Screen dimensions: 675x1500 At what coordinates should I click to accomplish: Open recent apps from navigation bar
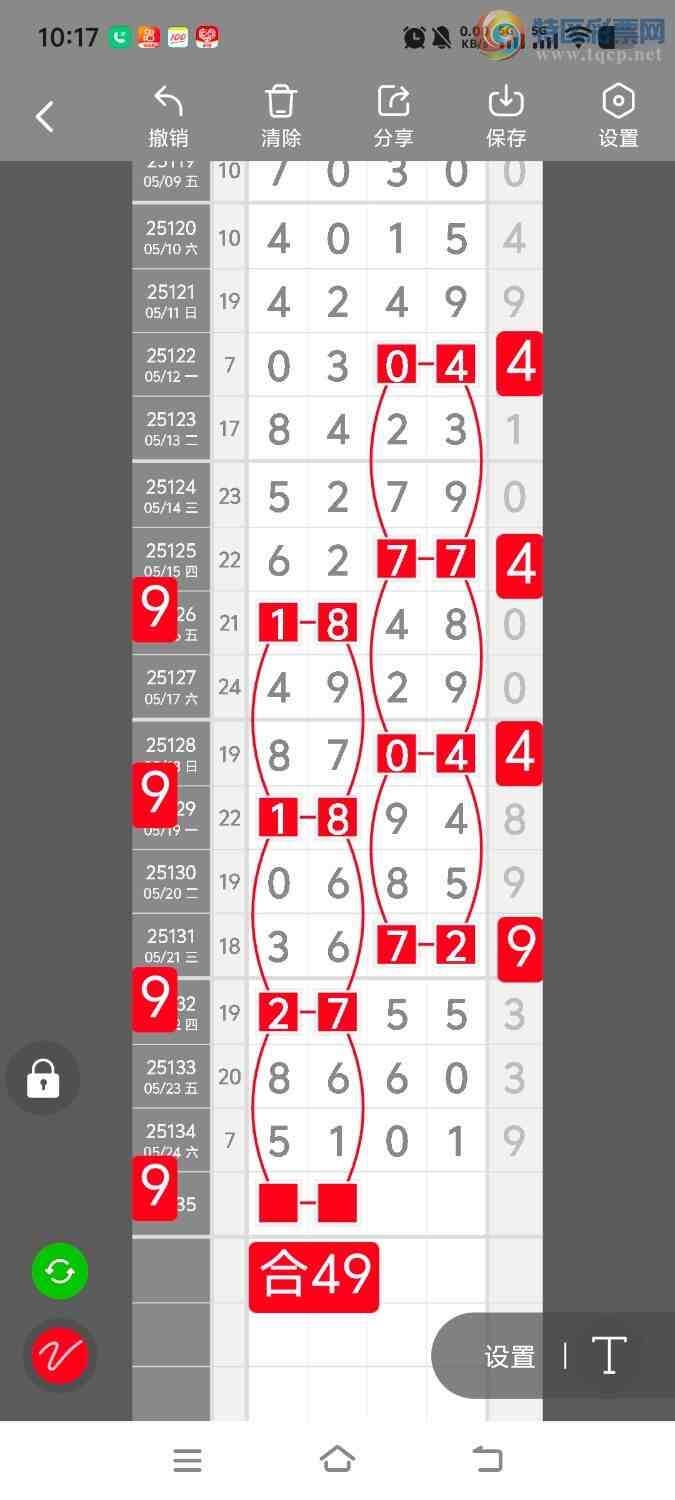(187, 1460)
